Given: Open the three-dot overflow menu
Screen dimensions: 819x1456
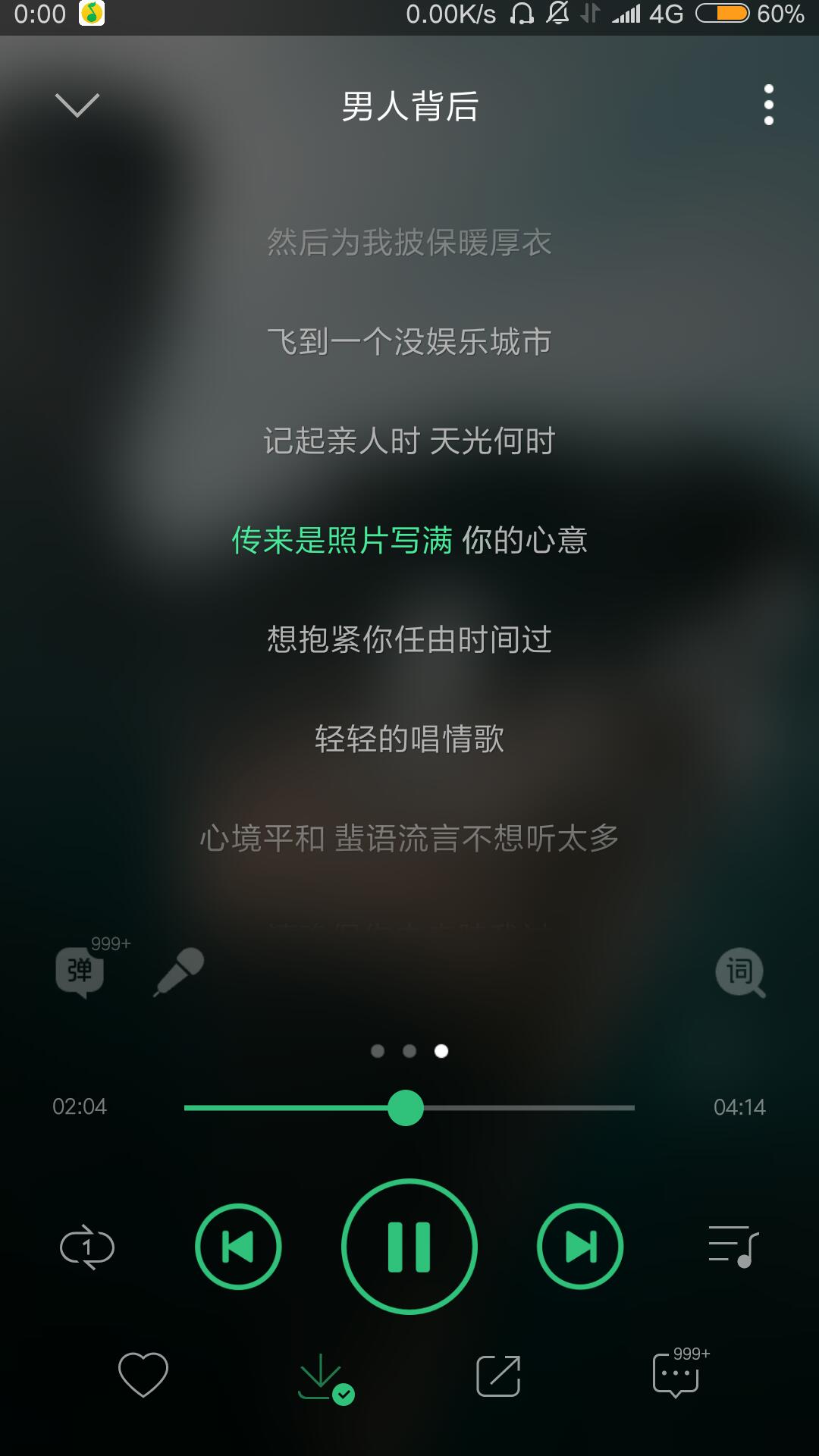Looking at the screenshot, I should coord(768,105).
